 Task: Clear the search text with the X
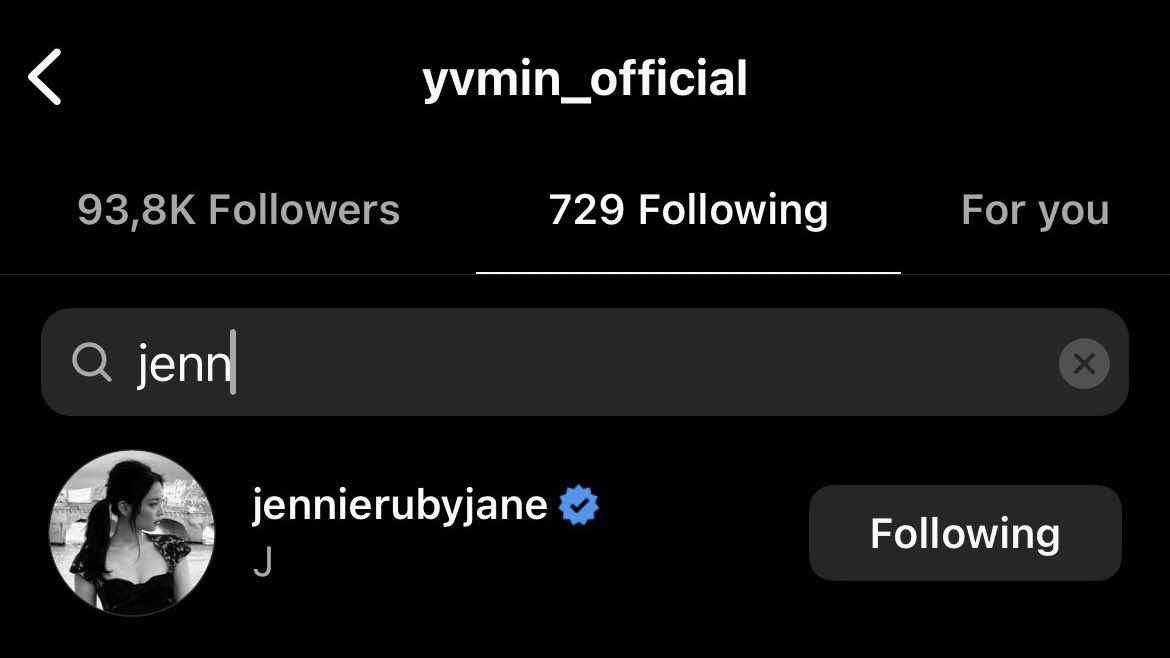[x=1084, y=364]
